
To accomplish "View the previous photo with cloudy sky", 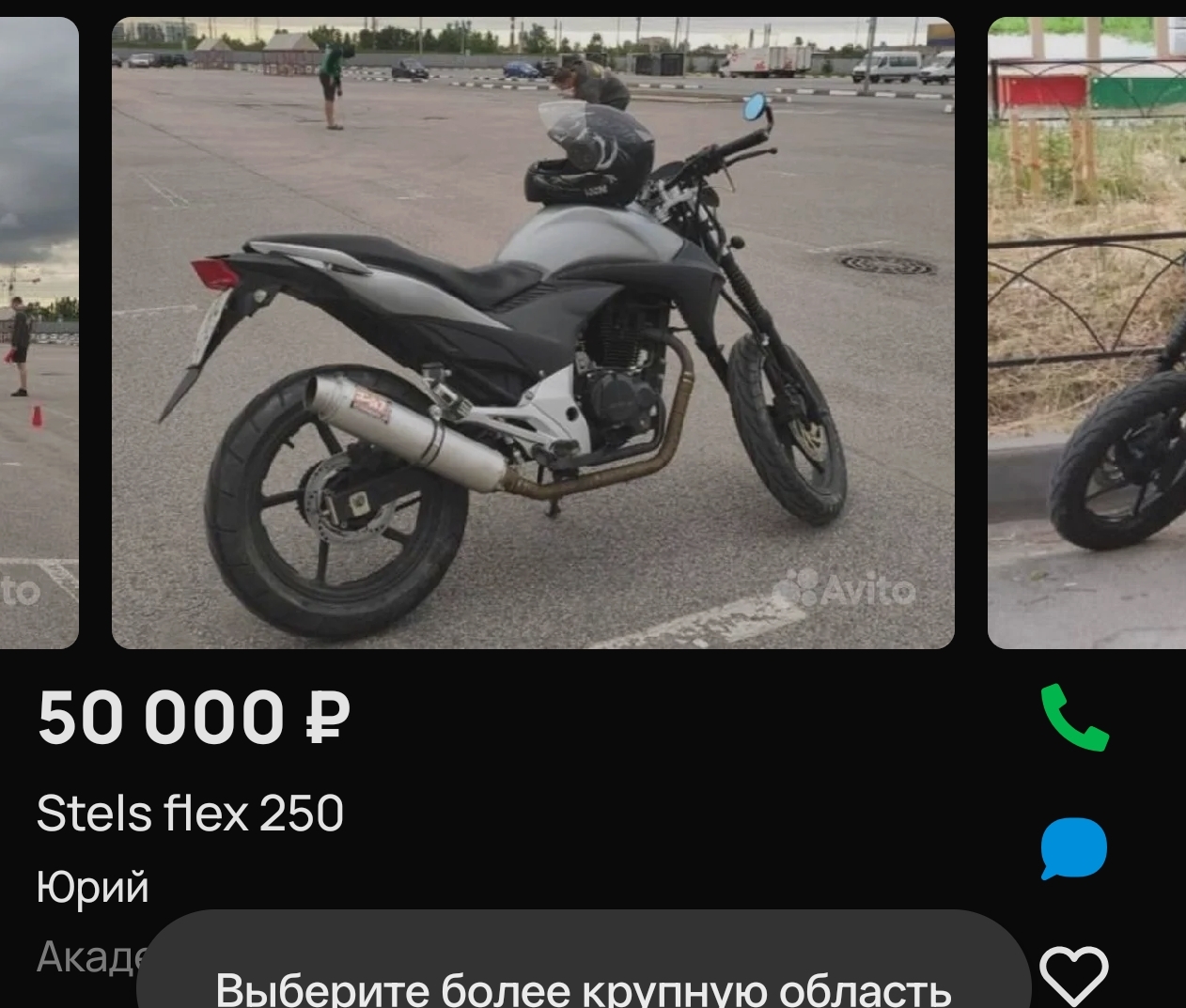I will pos(39,333).
